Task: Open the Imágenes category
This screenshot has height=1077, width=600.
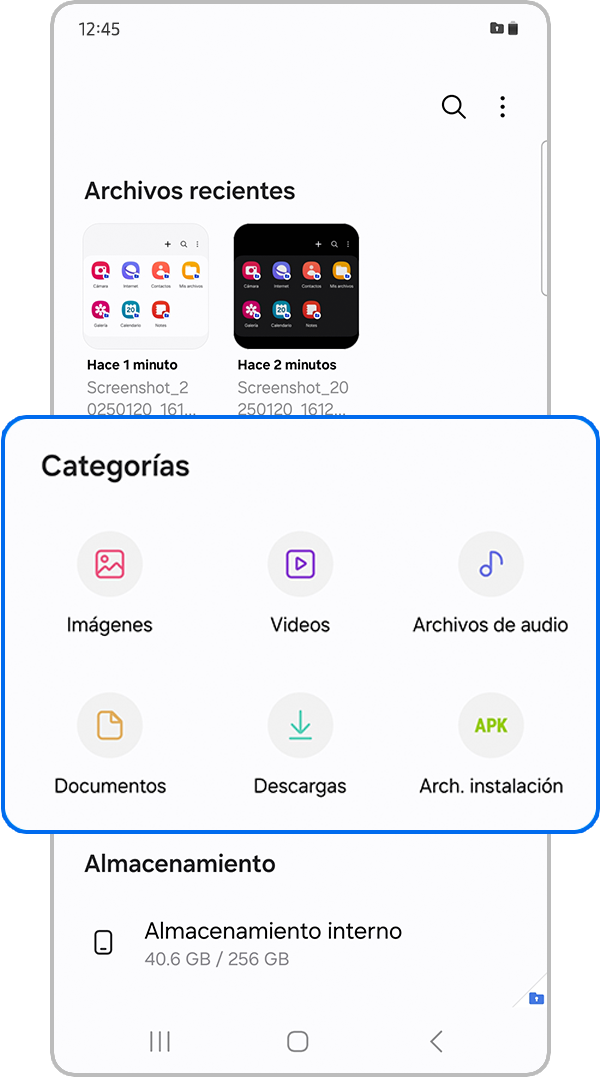Action: click(x=110, y=565)
